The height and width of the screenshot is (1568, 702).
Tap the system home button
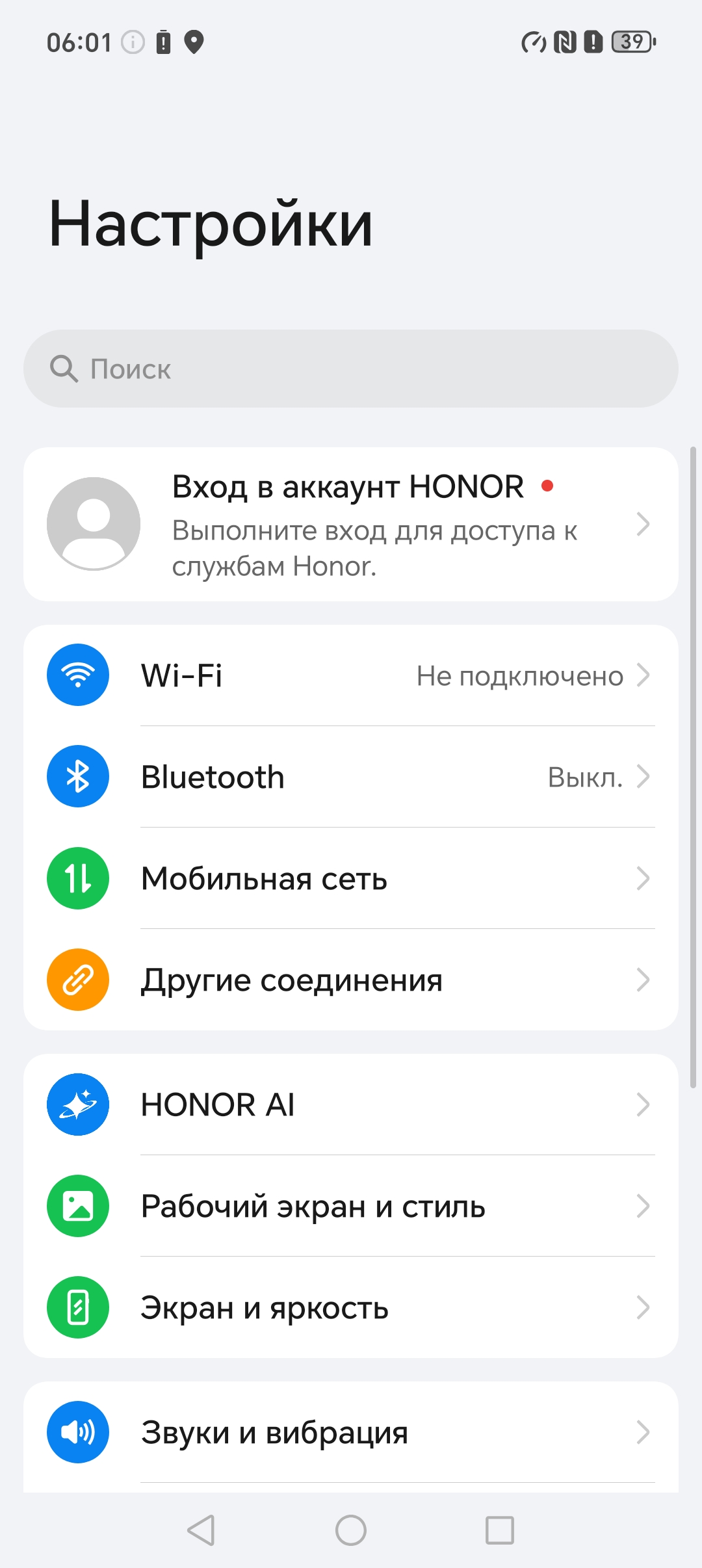(351, 1530)
